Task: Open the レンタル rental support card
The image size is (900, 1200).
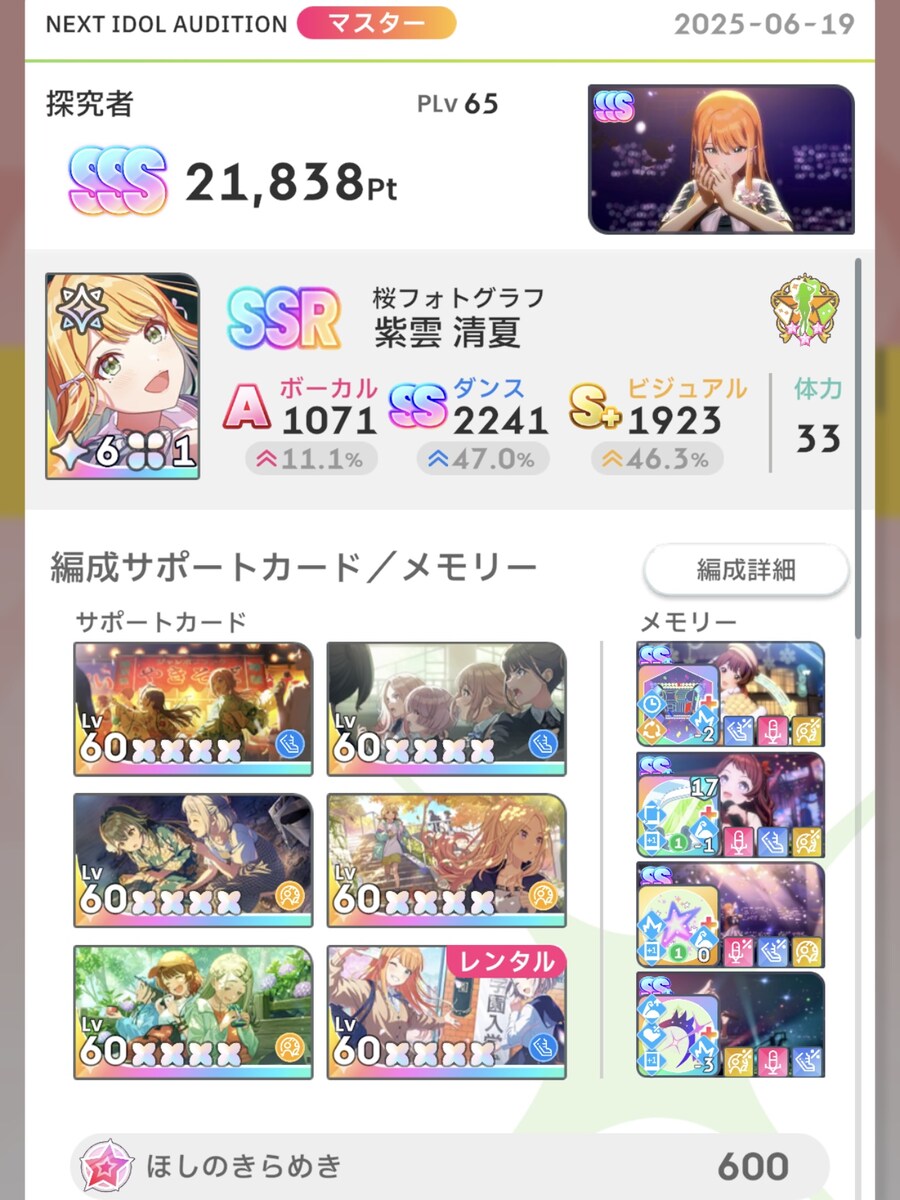Action: point(446,1012)
